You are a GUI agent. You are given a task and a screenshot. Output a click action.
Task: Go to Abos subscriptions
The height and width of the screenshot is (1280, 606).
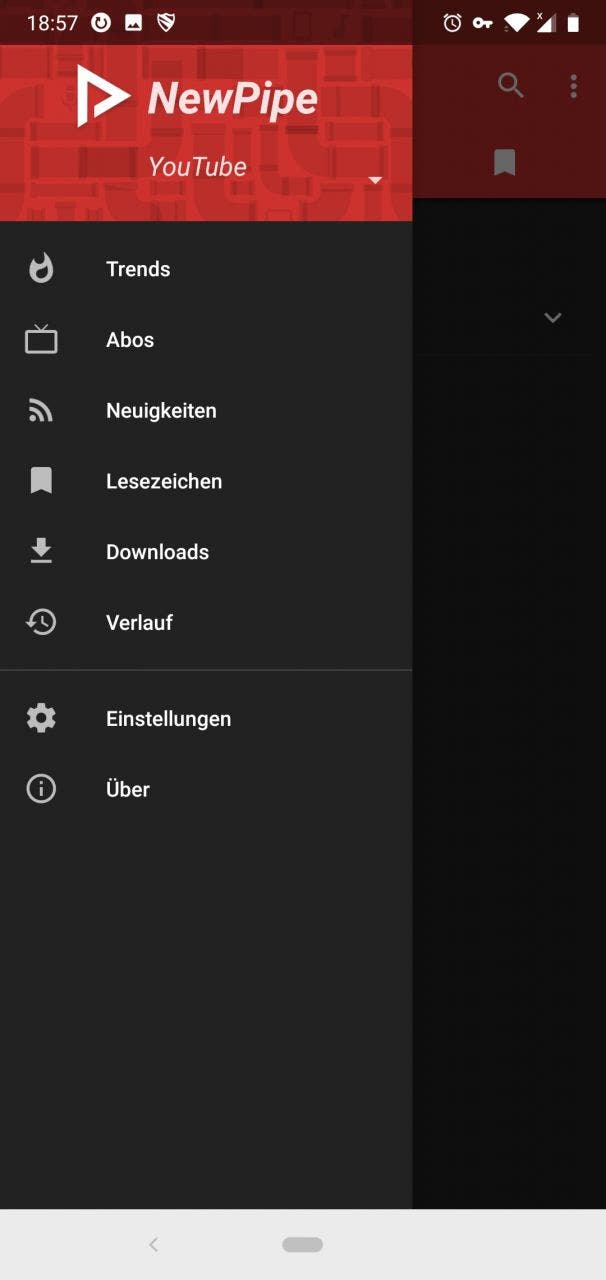(x=206, y=340)
